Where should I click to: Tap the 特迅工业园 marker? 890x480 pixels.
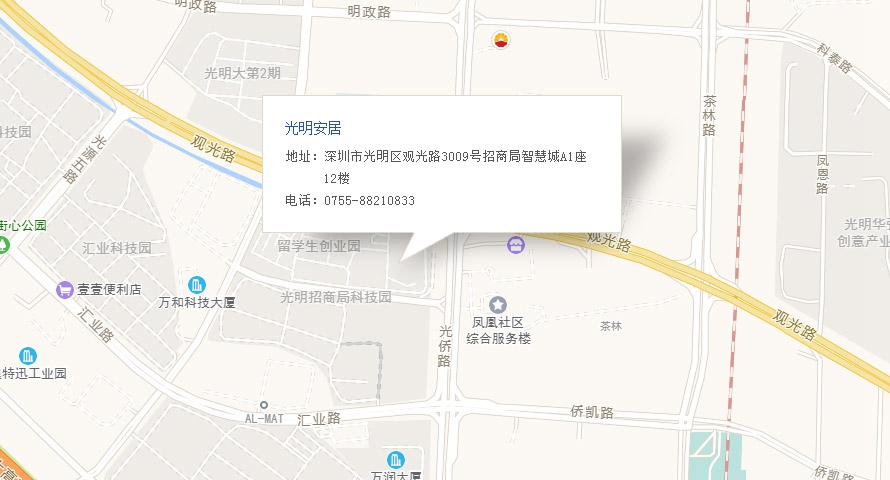28,356
